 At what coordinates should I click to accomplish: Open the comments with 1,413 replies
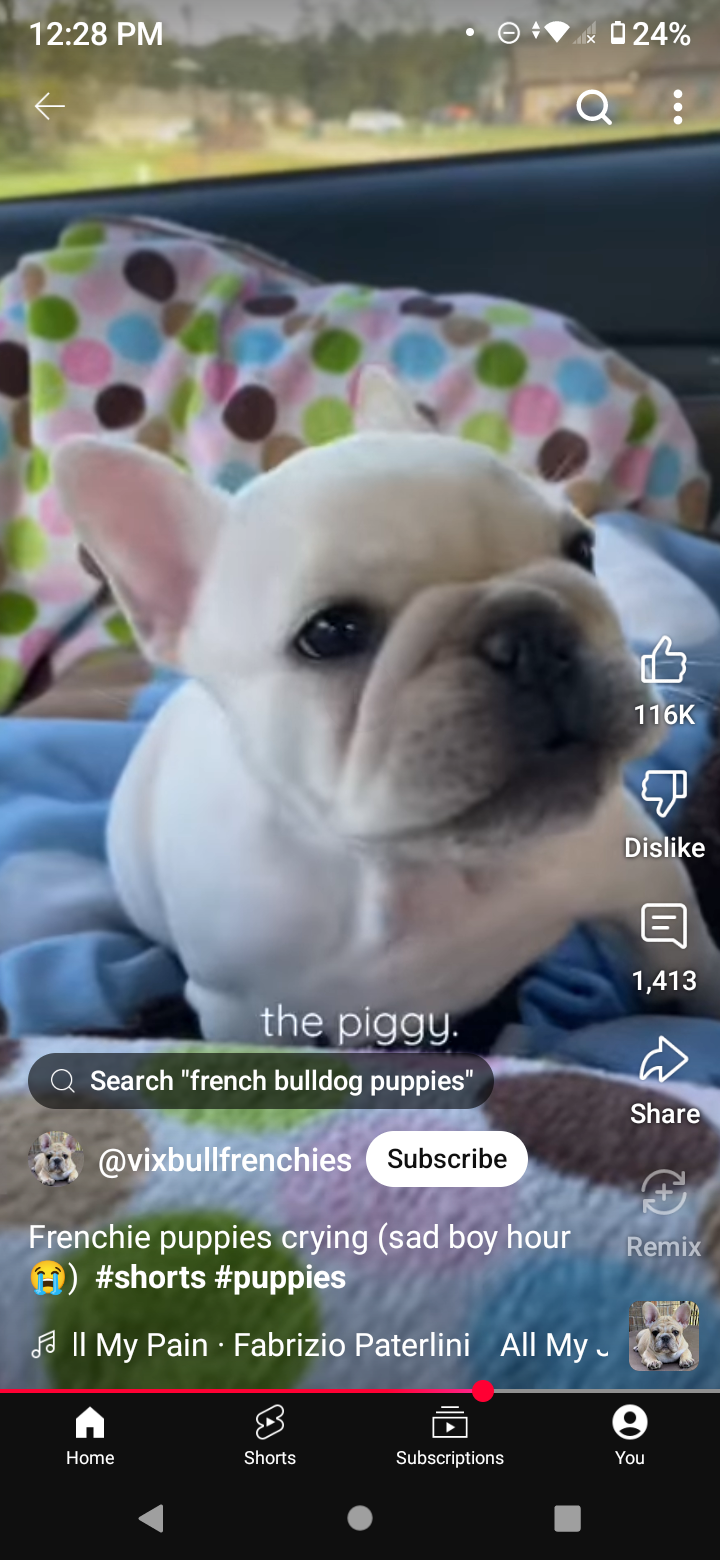(664, 927)
